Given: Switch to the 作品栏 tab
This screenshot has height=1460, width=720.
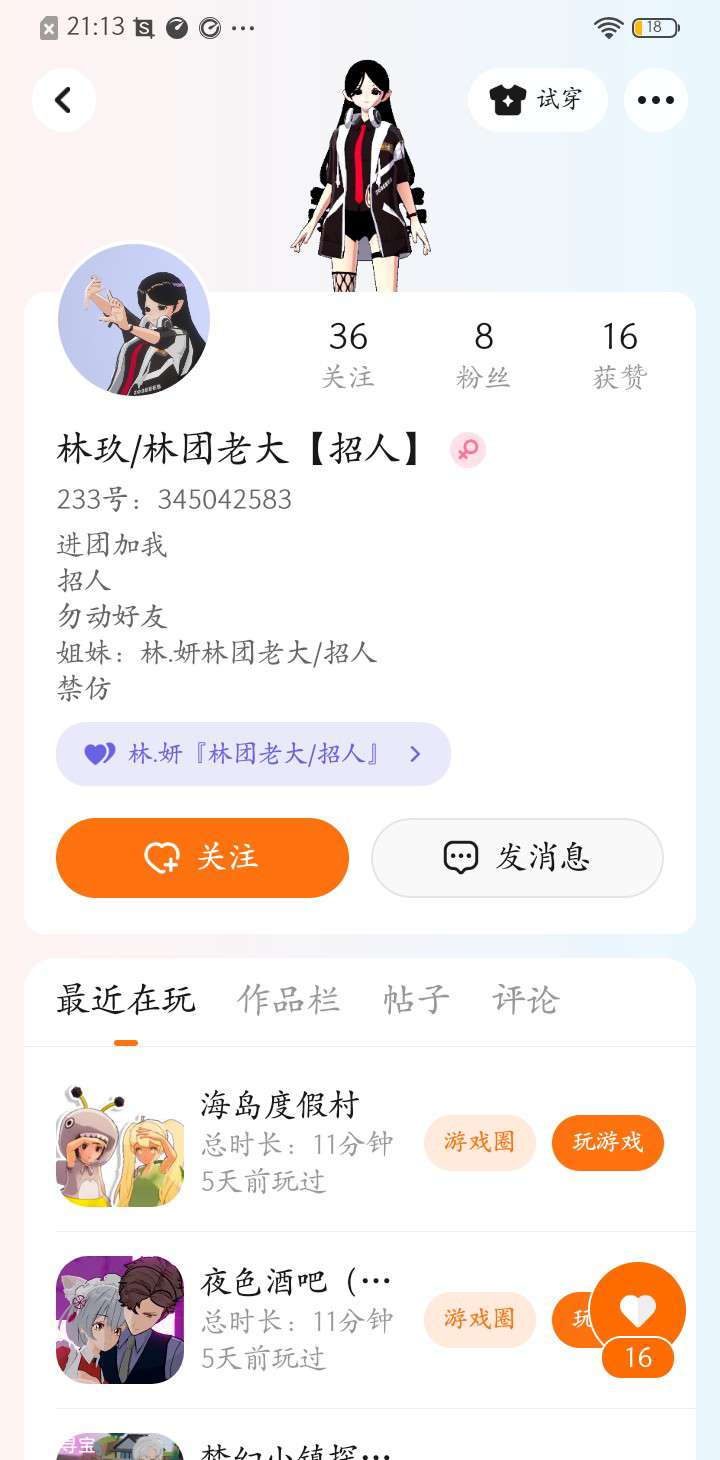Looking at the screenshot, I should 288,999.
